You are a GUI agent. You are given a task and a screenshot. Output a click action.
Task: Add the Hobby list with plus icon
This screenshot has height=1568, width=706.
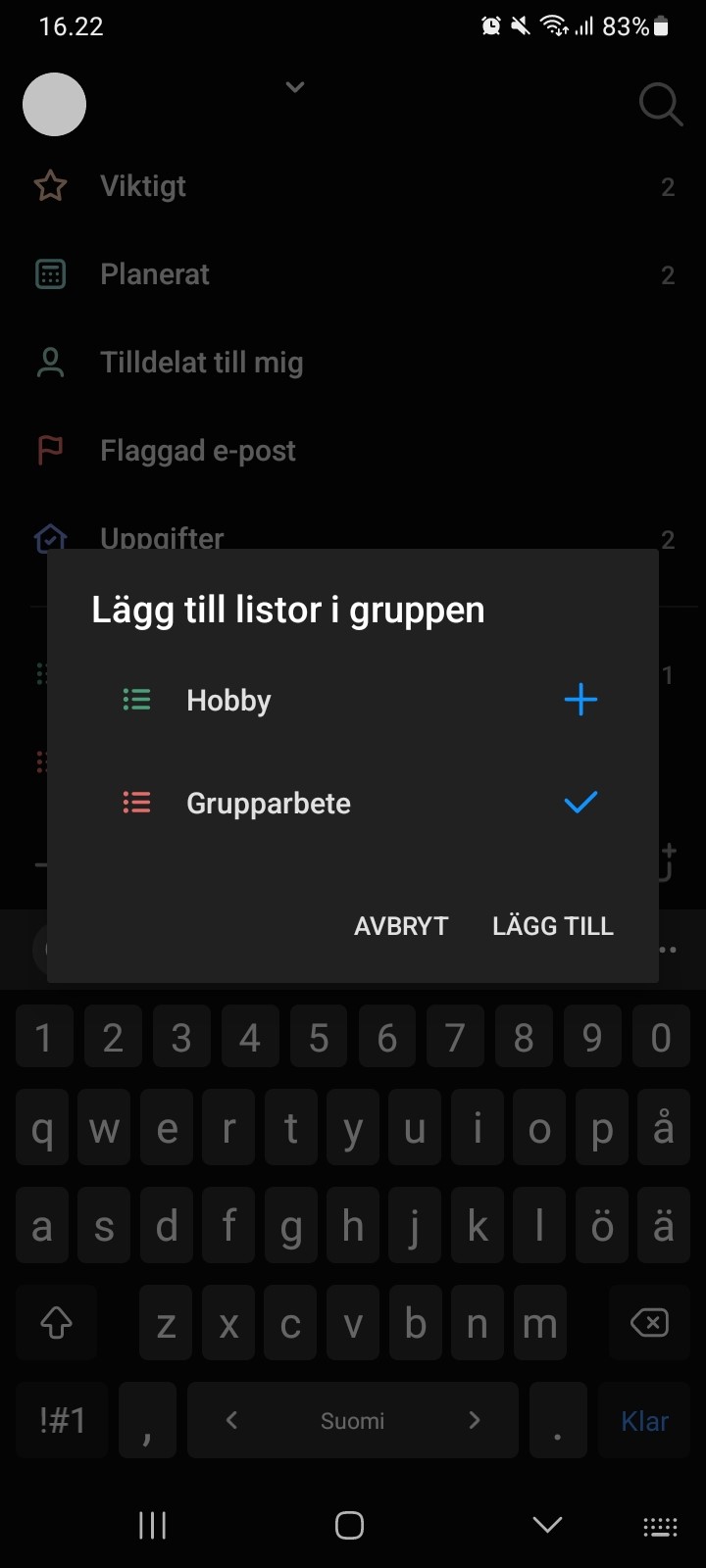point(580,700)
